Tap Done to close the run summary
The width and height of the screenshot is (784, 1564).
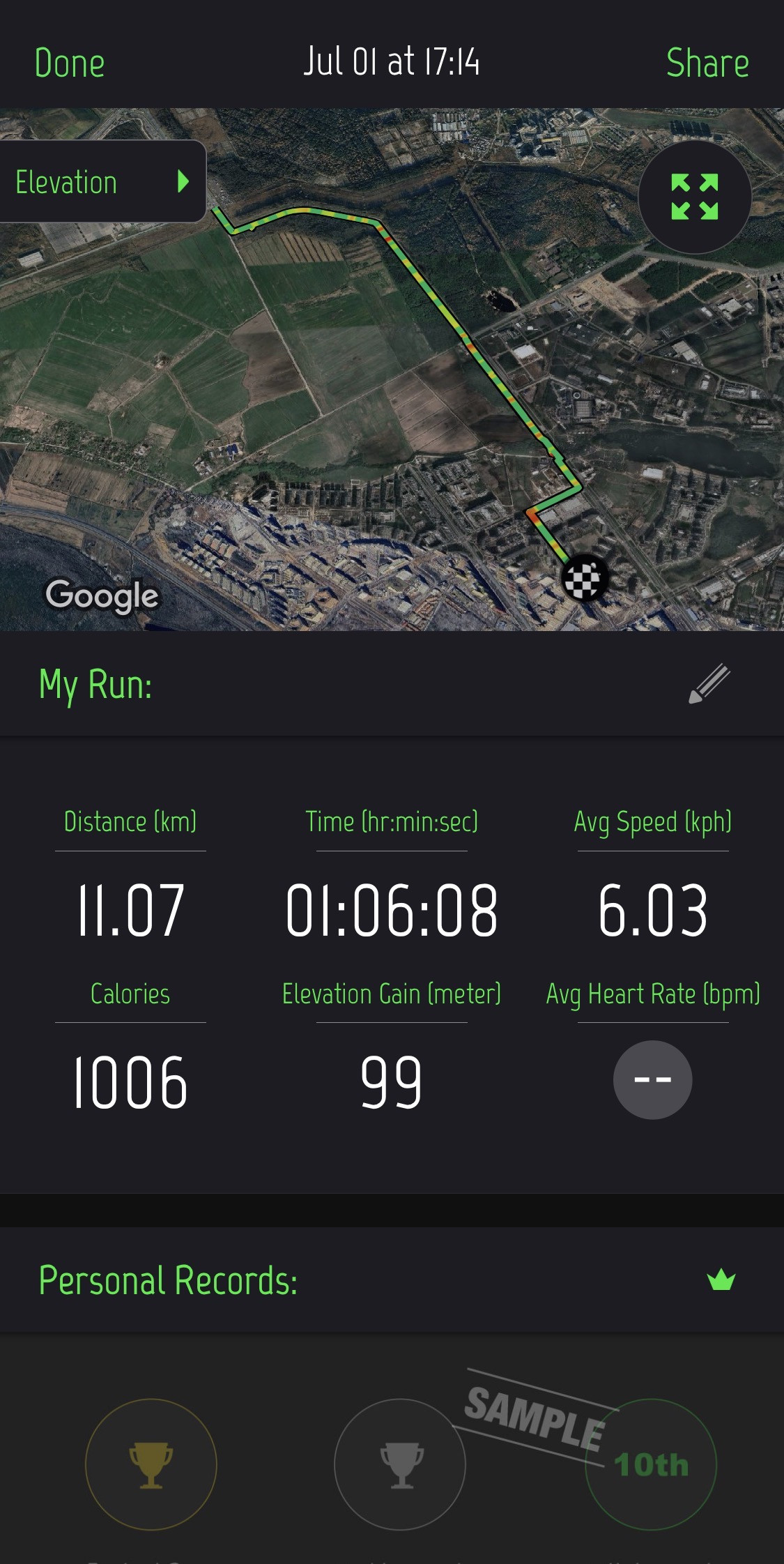click(70, 63)
